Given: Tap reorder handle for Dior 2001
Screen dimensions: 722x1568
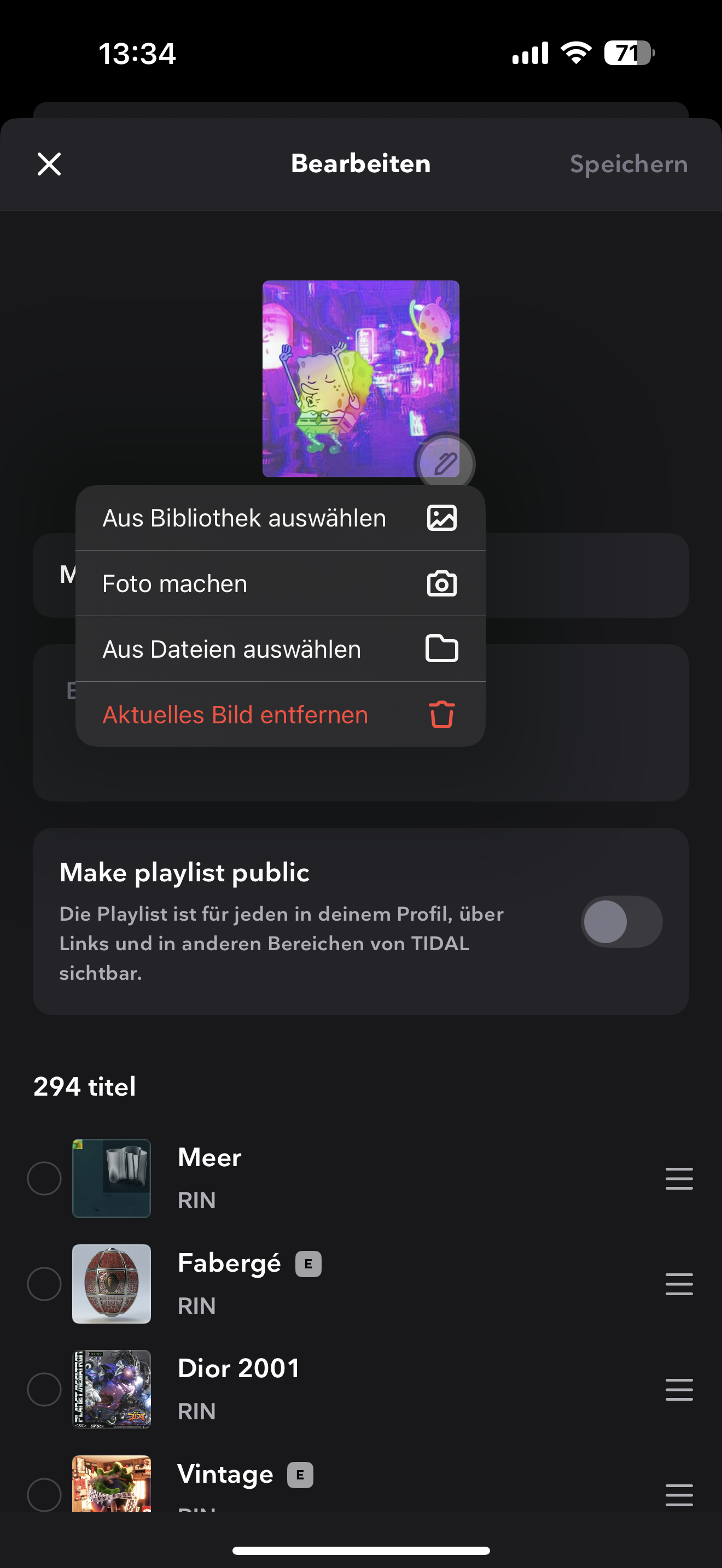Looking at the screenshot, I should [679, 1390].
